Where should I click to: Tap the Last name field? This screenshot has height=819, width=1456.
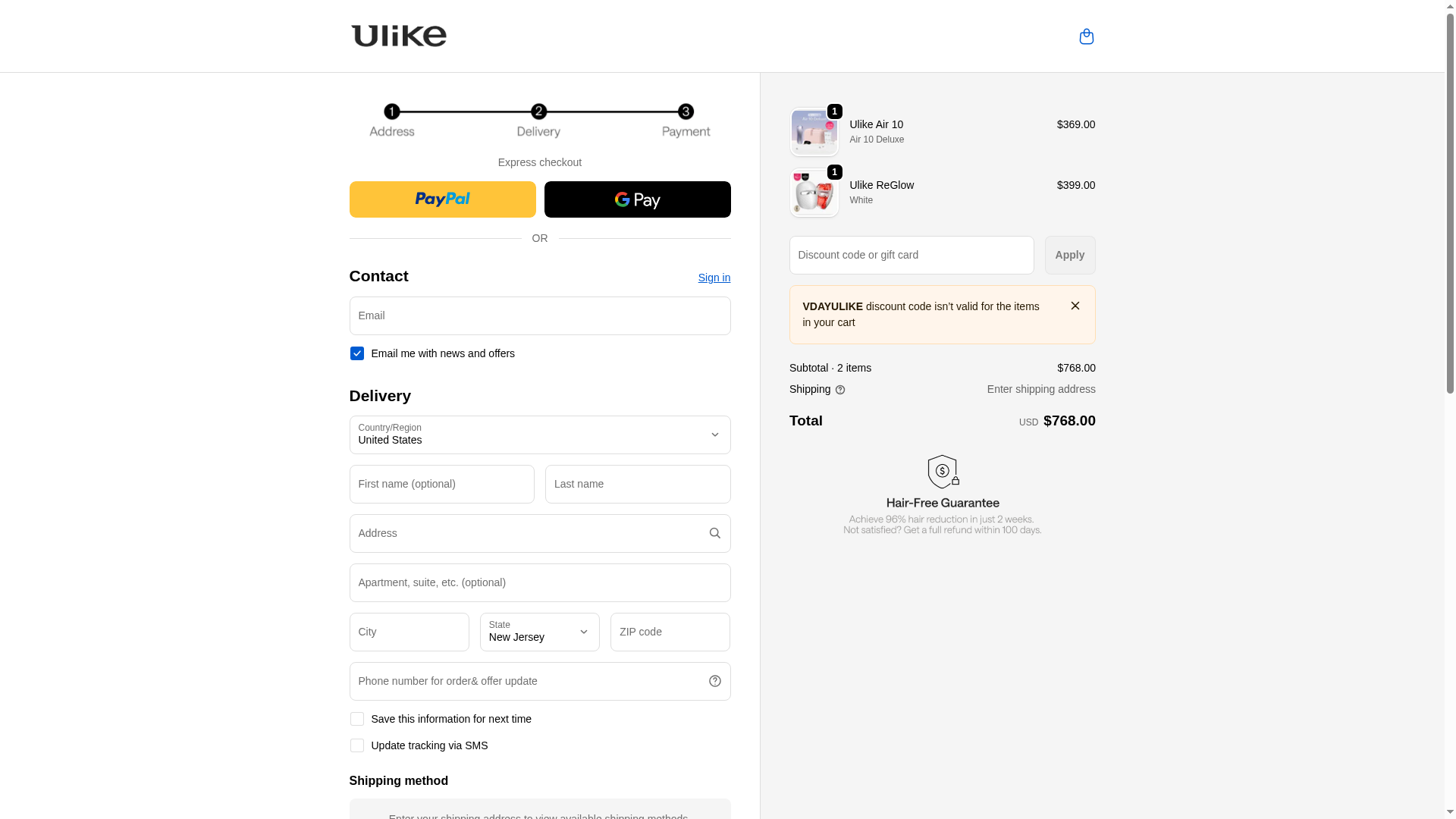(x=637, y=484)
